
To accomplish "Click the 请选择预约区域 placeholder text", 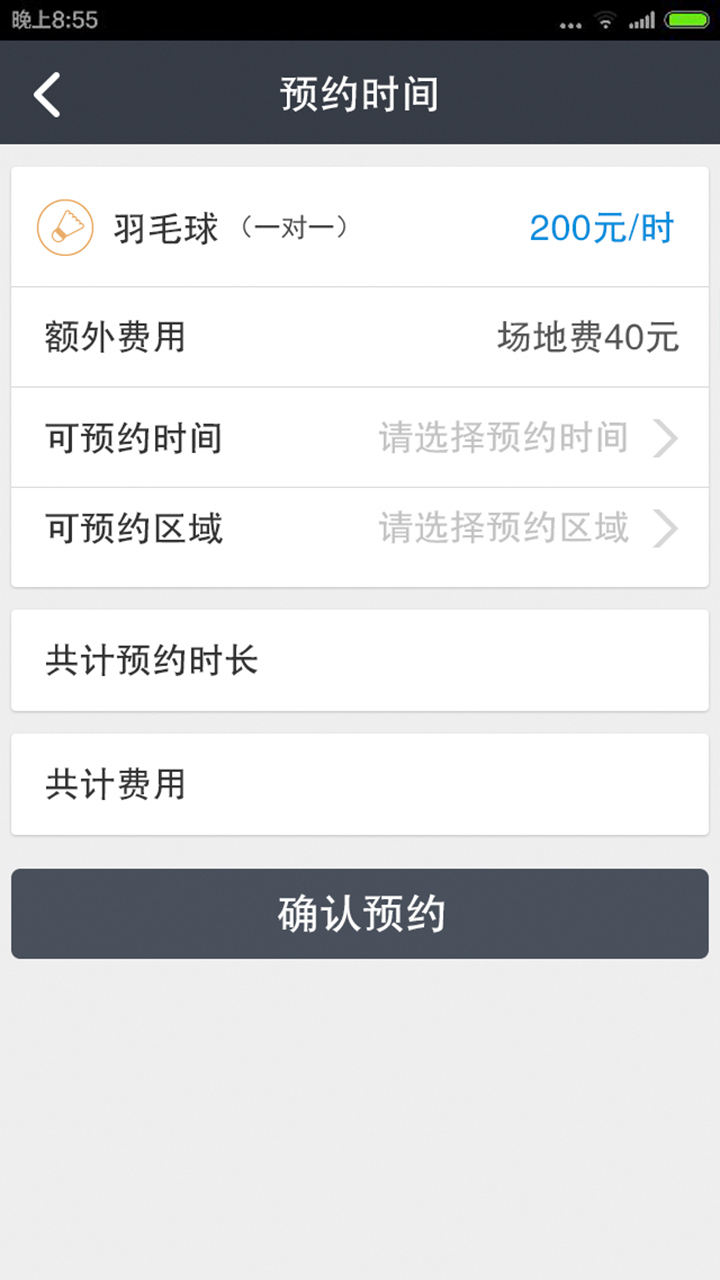I will (503, 529).
